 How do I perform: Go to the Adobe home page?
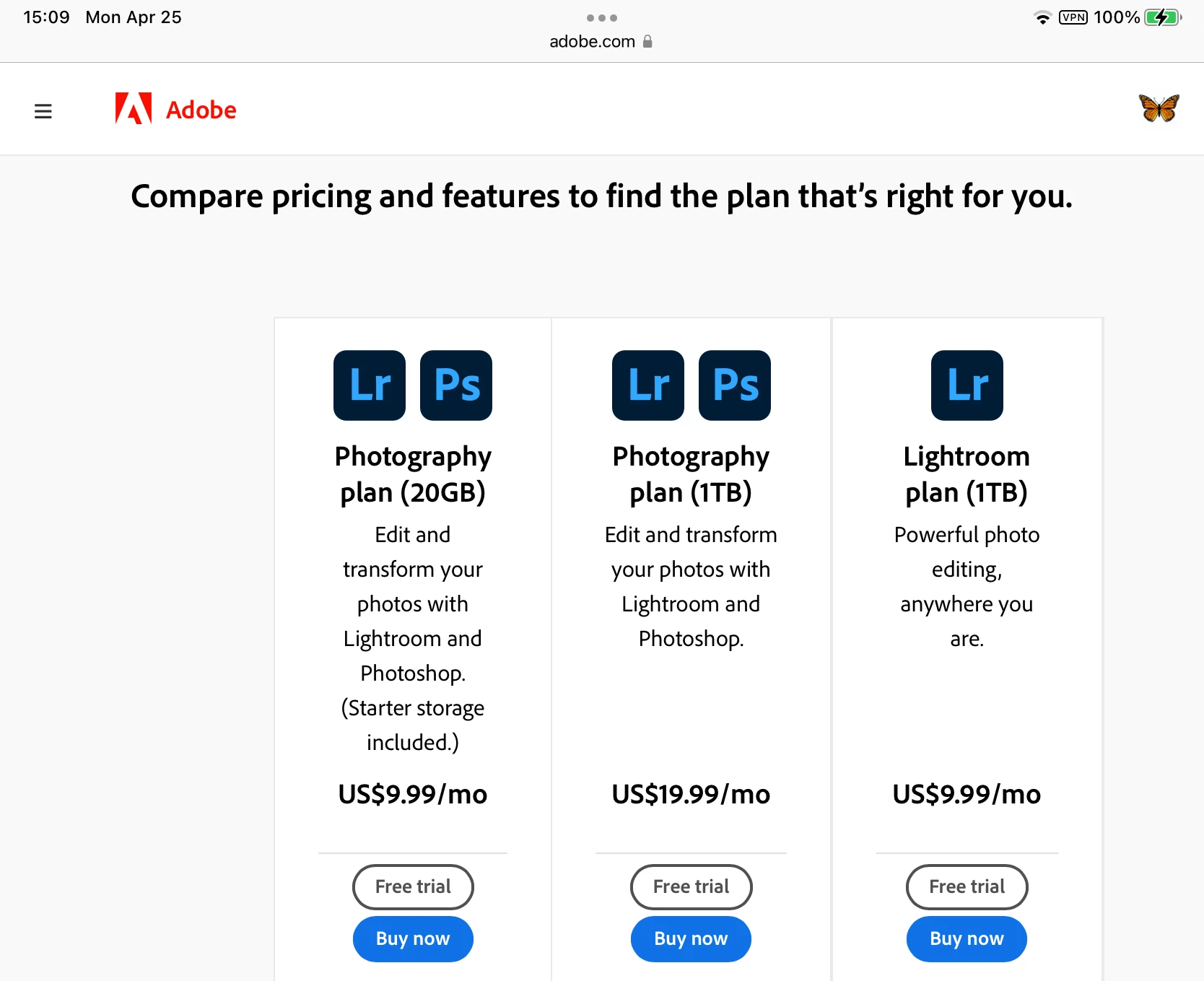pos(176,110)
